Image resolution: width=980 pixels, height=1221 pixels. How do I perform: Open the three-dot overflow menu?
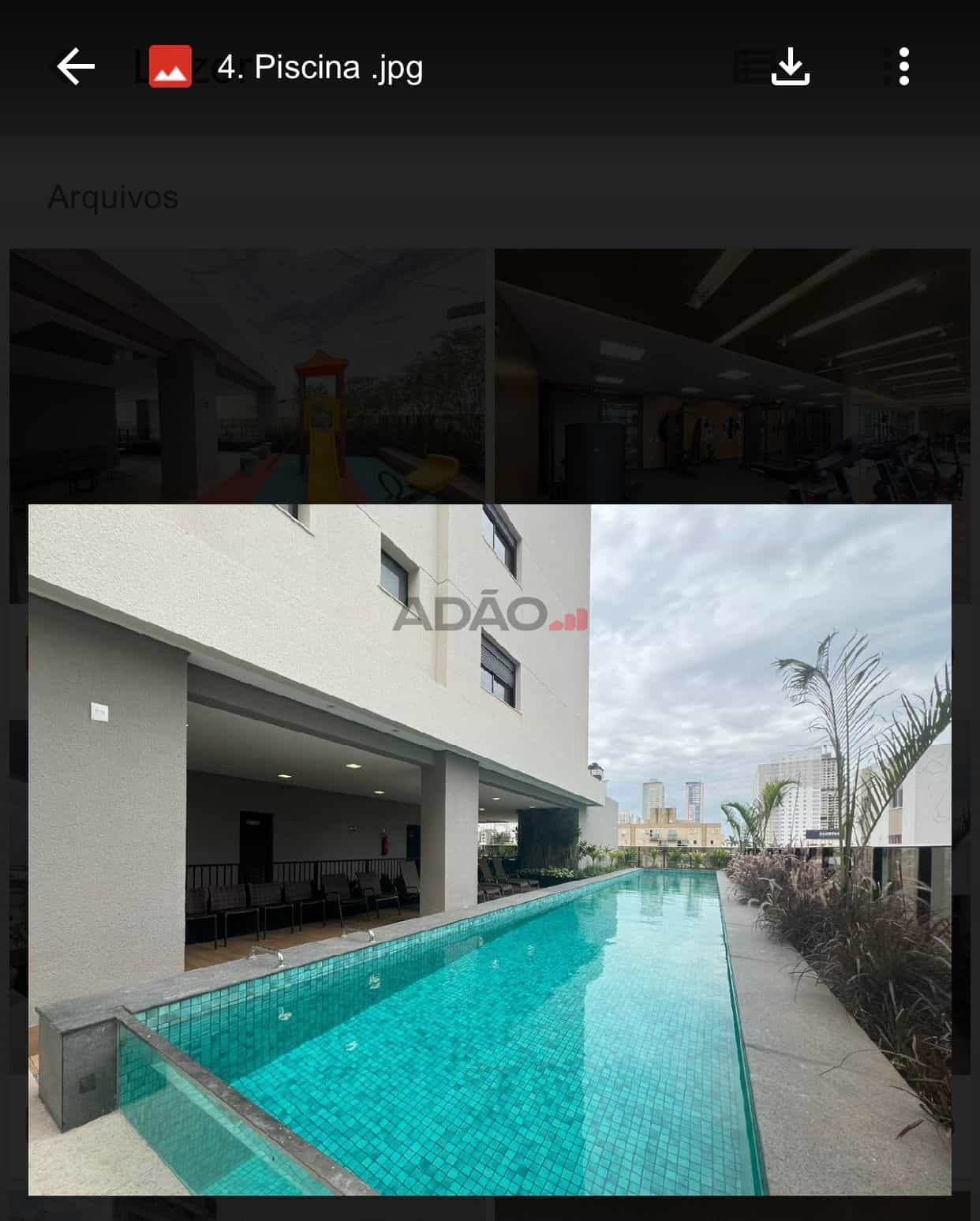pyautogui.click(x=903, y=66)
